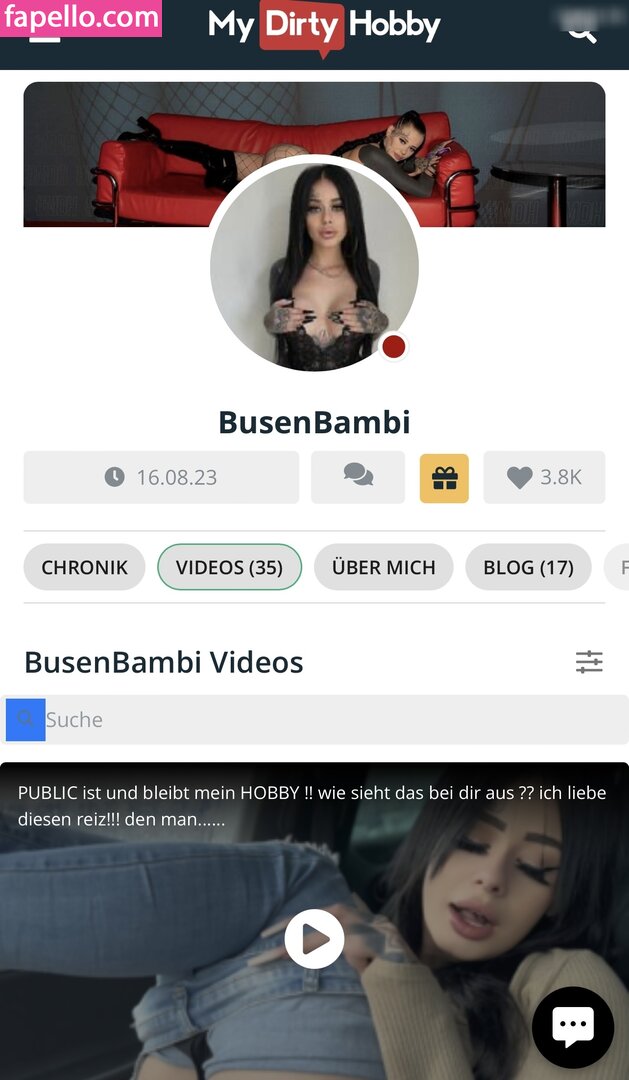Viewport: 629px width, 1080px height.
Task: Open the message chat button
Action: pyautogui.click(x=358, y=477)
